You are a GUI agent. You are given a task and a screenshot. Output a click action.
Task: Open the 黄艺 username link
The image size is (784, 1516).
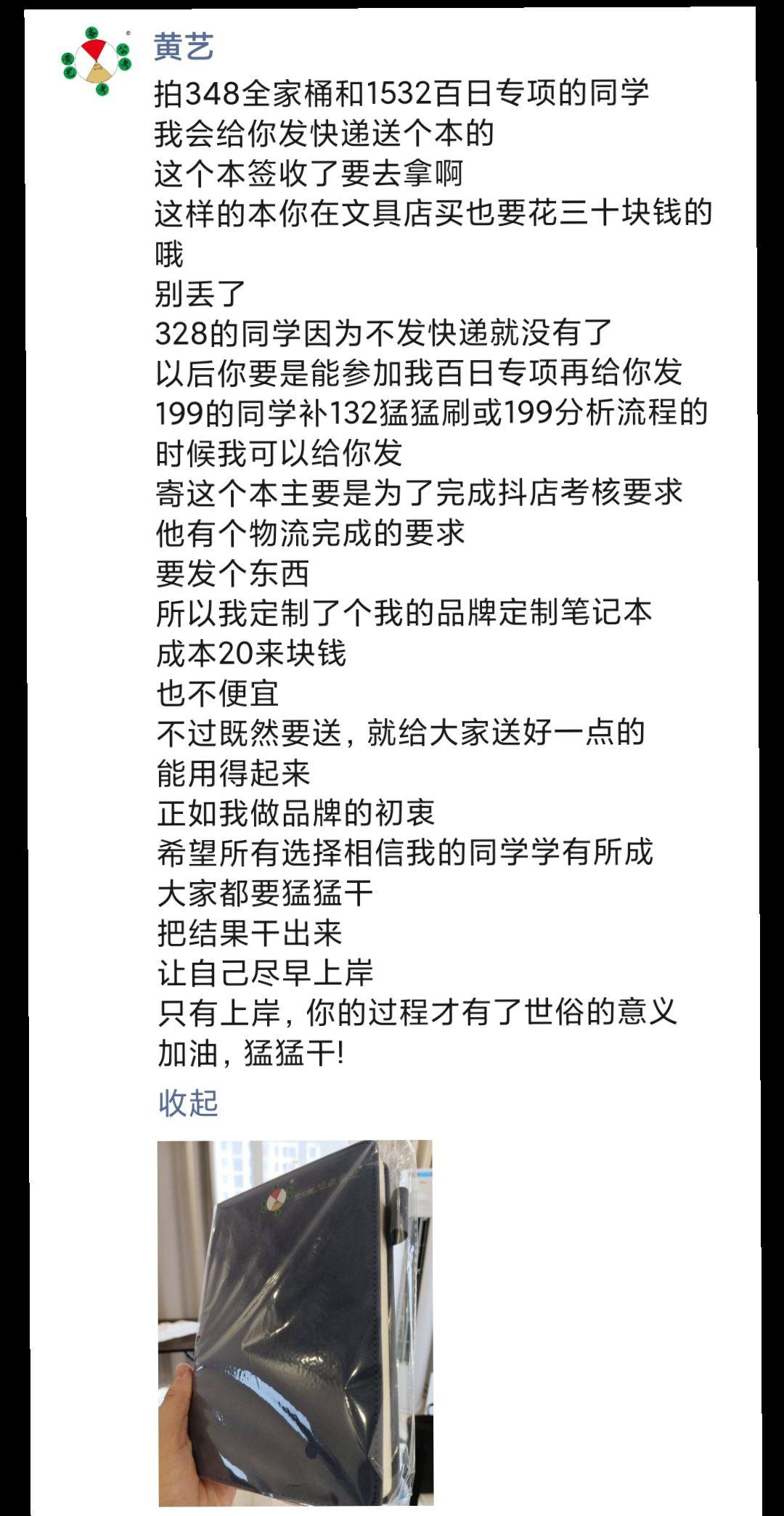click(x=184, y=48)
